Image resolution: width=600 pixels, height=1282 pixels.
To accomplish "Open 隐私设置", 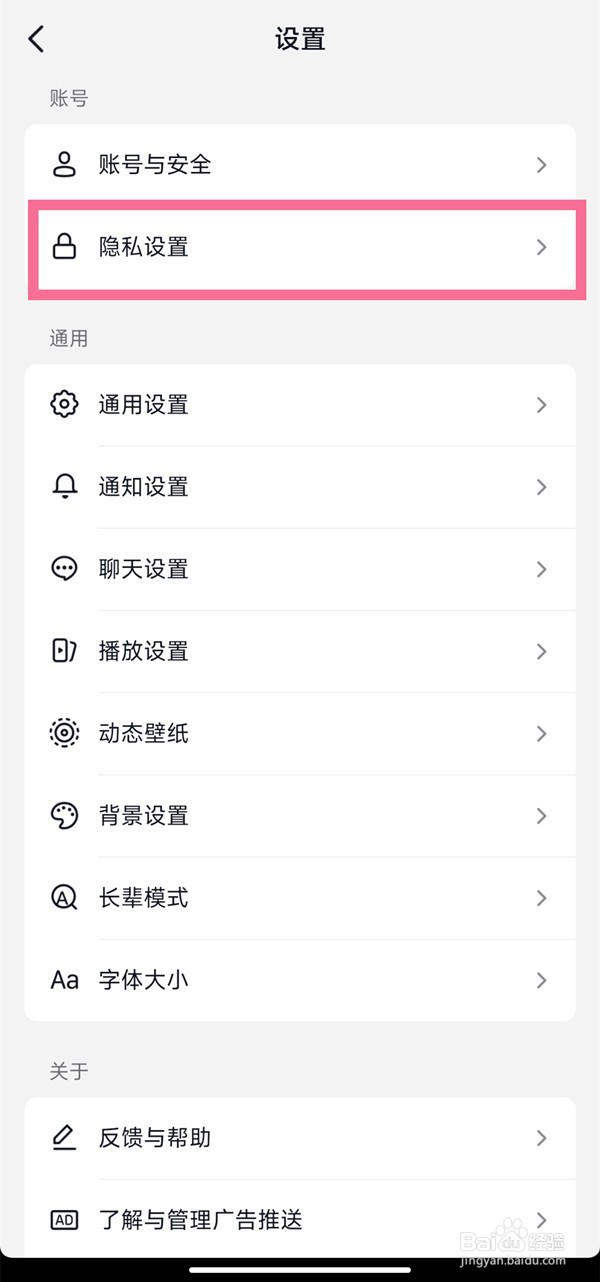I will click(300, 247).
